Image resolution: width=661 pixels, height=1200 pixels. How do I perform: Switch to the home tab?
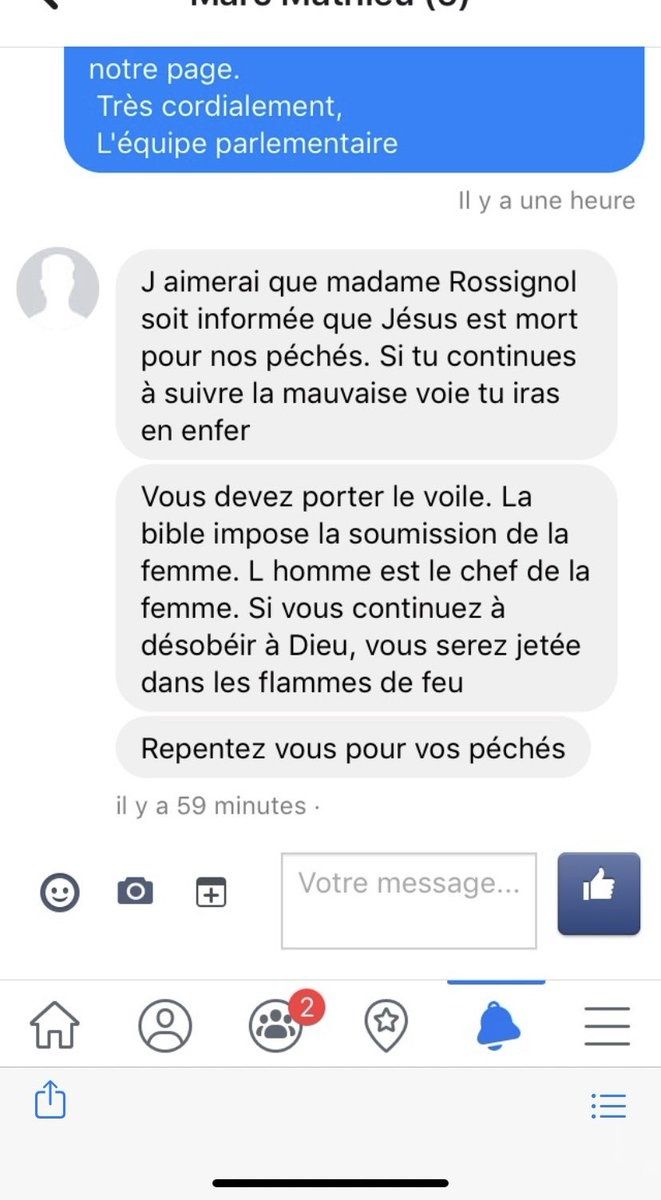(x=55, y=1025)
